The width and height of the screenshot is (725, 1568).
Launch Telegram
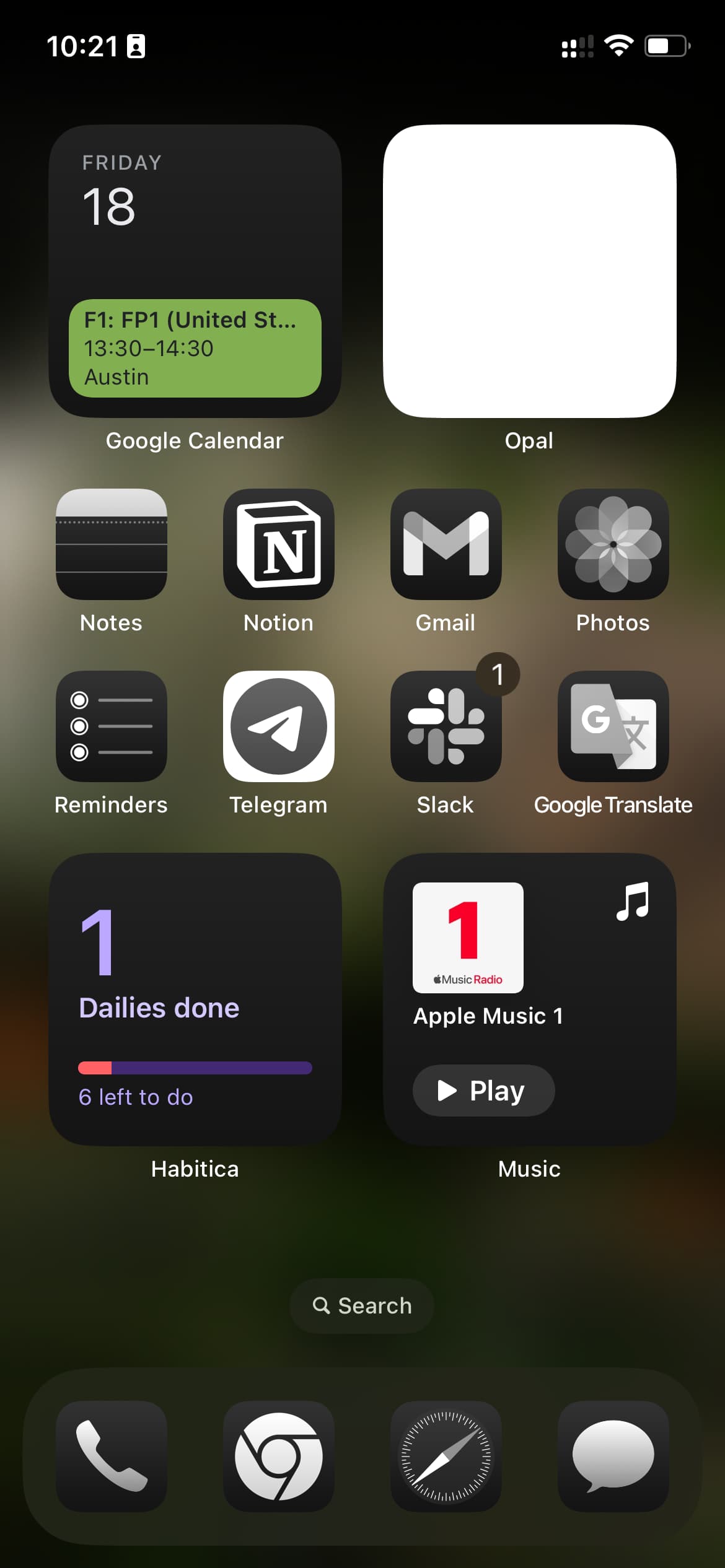click(279, 726)
